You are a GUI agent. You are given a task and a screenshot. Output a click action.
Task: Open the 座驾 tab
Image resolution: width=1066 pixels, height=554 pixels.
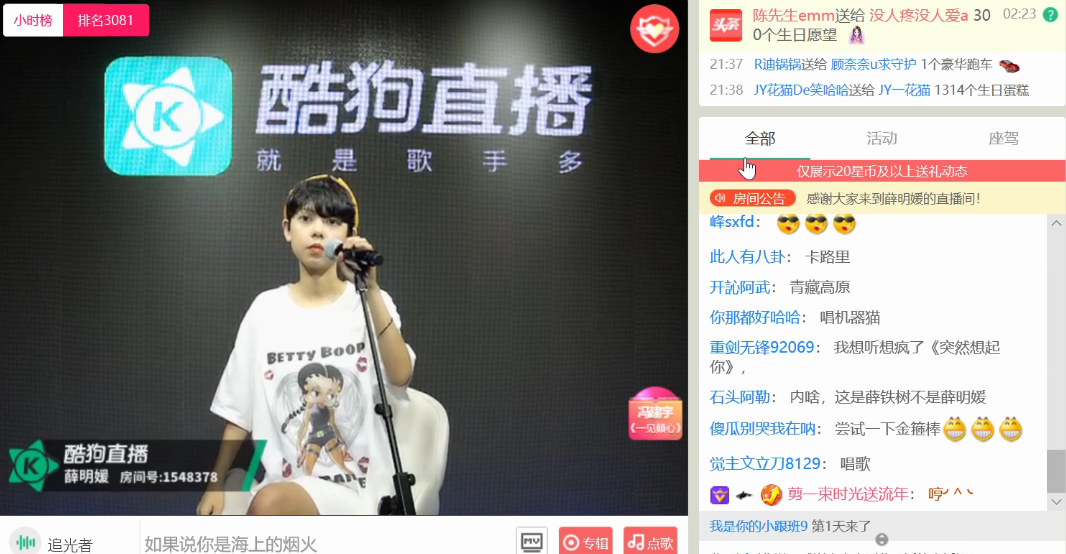coord(1003,138)
